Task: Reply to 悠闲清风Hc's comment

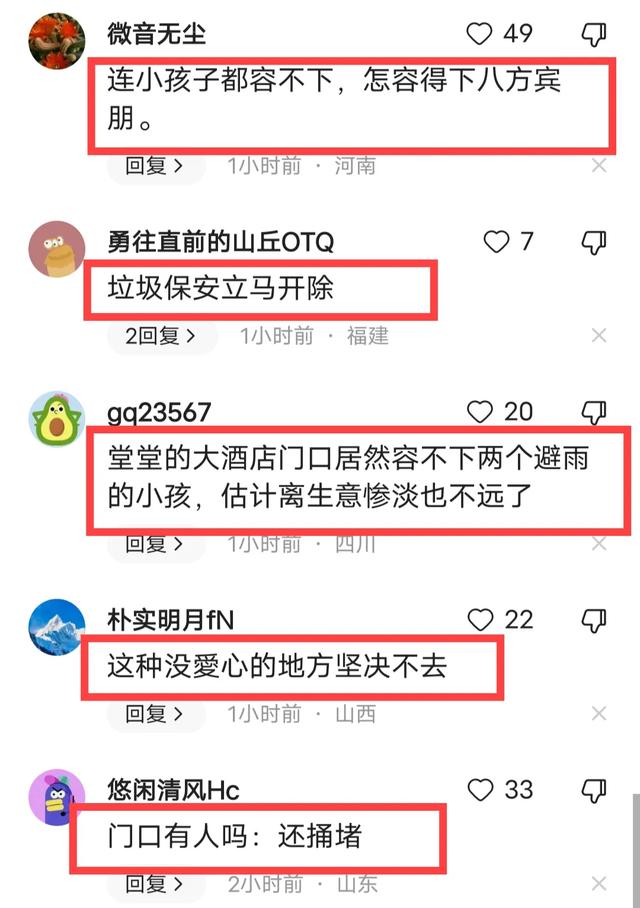Action: point(155,884)
